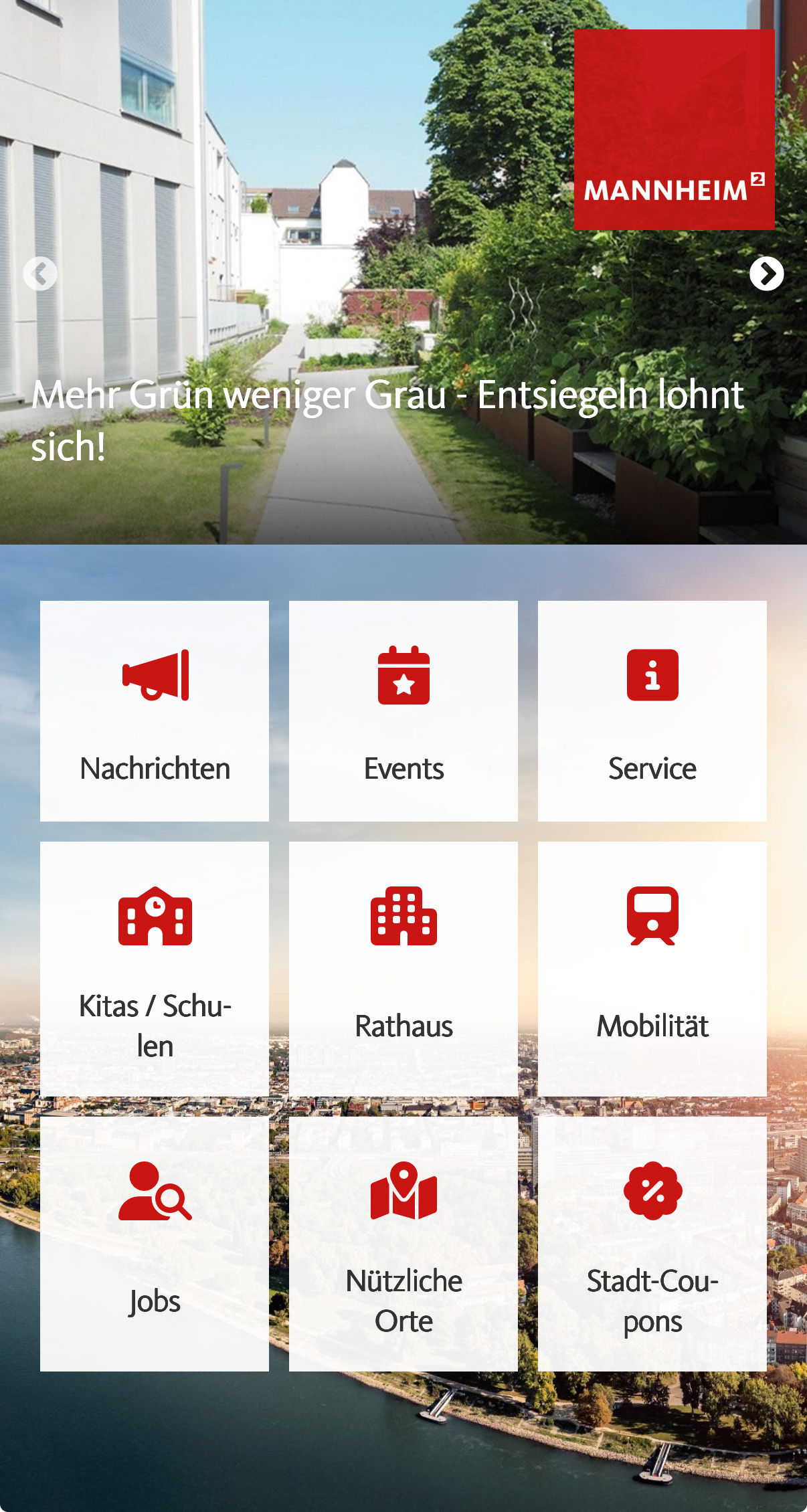Browse Jobs listings
This screenshot has width=807, height=1512.
pos(155,1243)
